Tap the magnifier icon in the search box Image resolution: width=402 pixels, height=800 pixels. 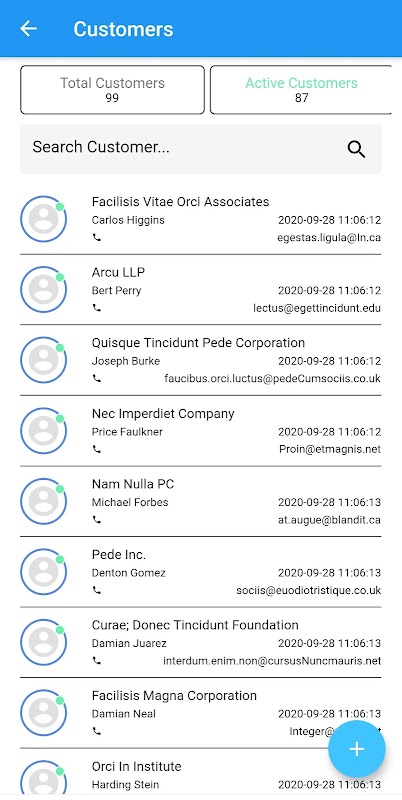[x=356, y=149]
